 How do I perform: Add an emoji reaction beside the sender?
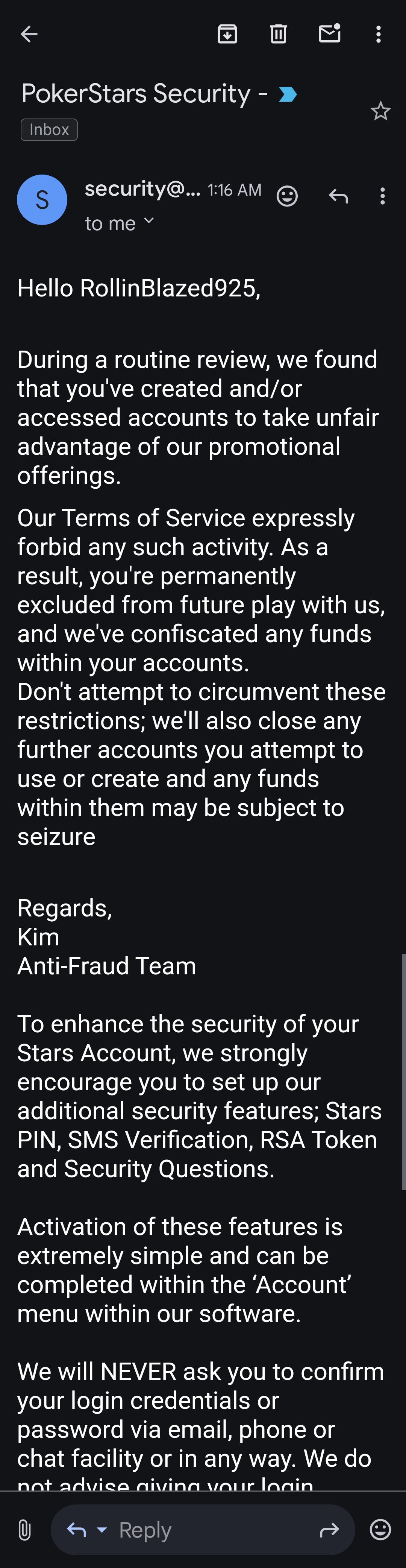click(287, 196)
